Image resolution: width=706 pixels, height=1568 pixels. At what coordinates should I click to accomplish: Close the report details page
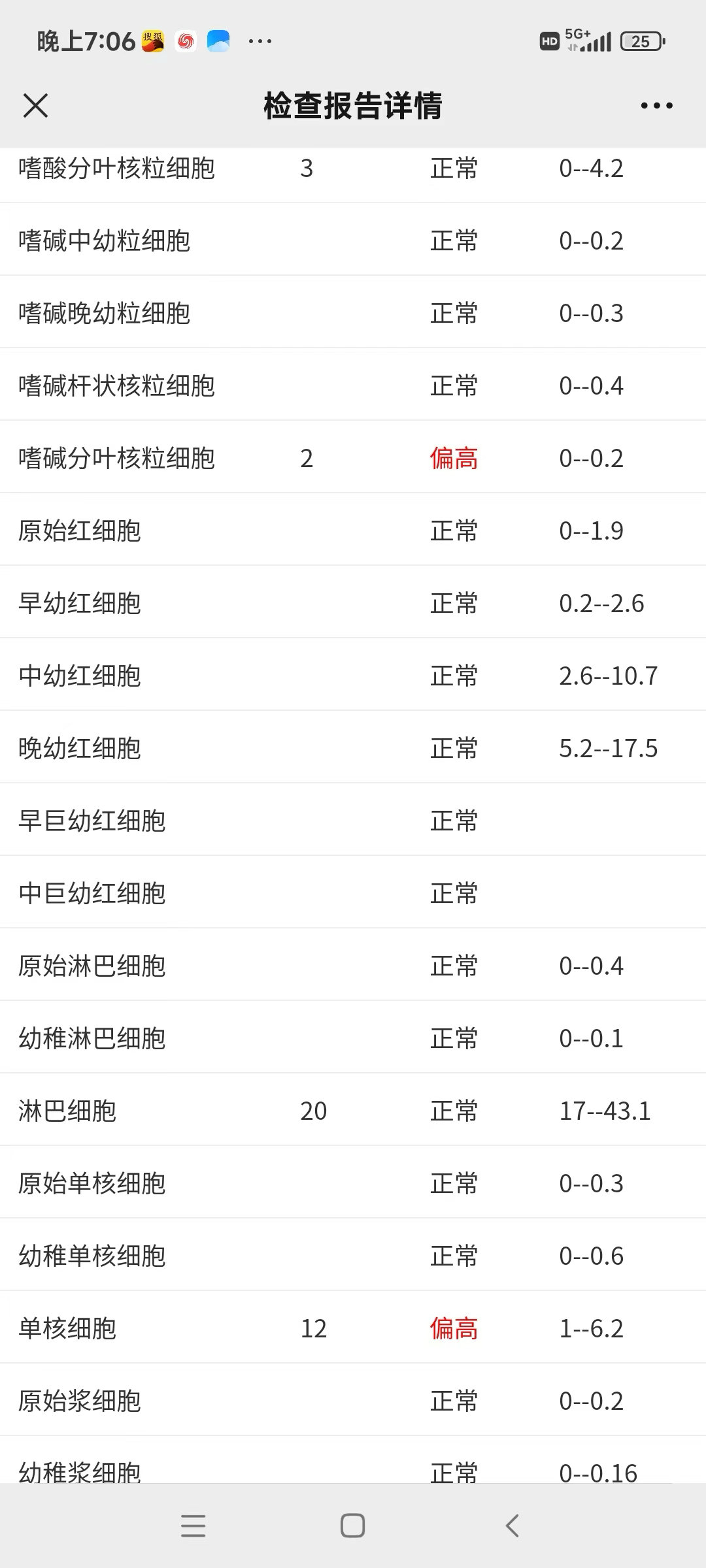35,105
